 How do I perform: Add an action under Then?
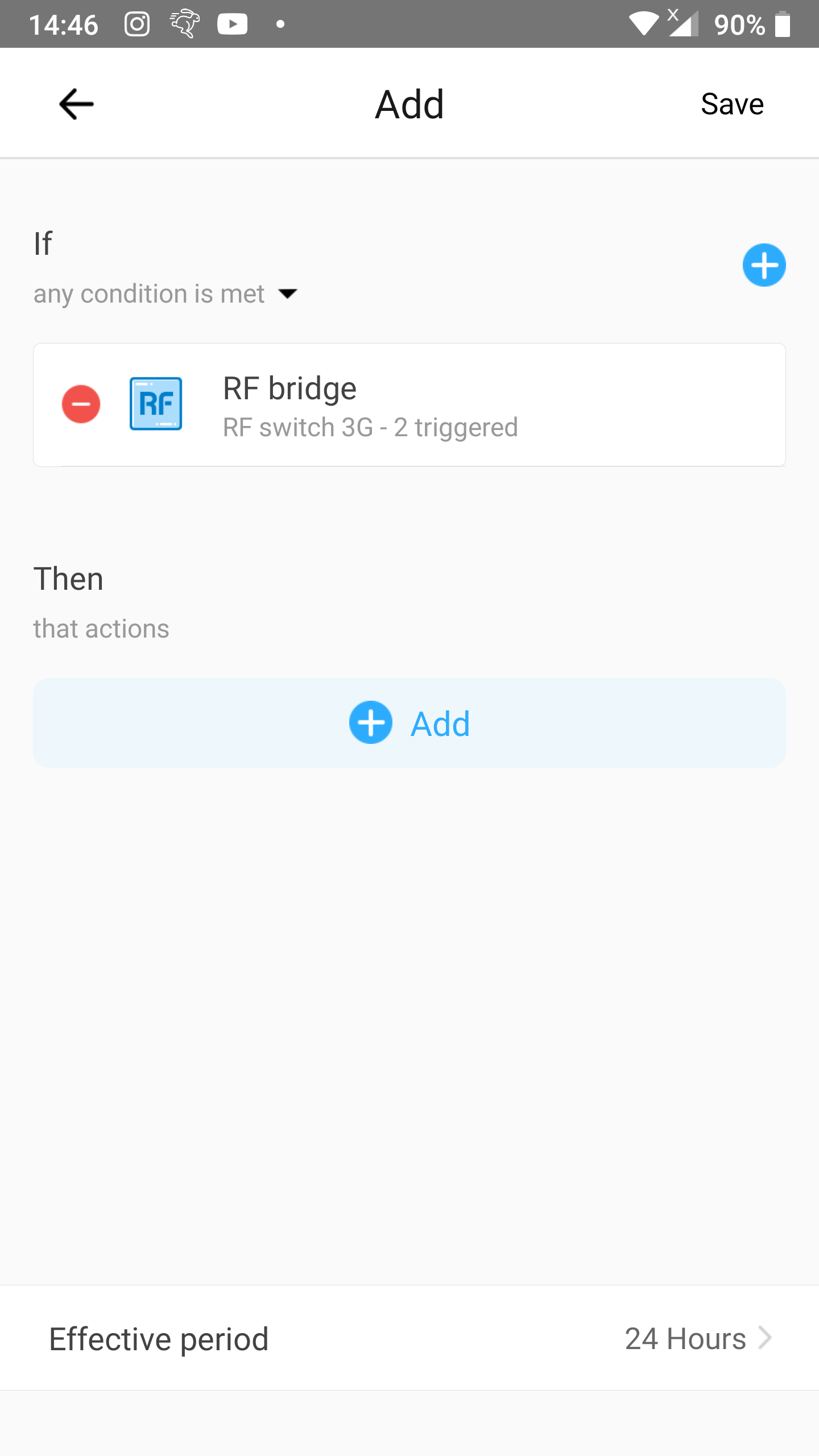409,723
